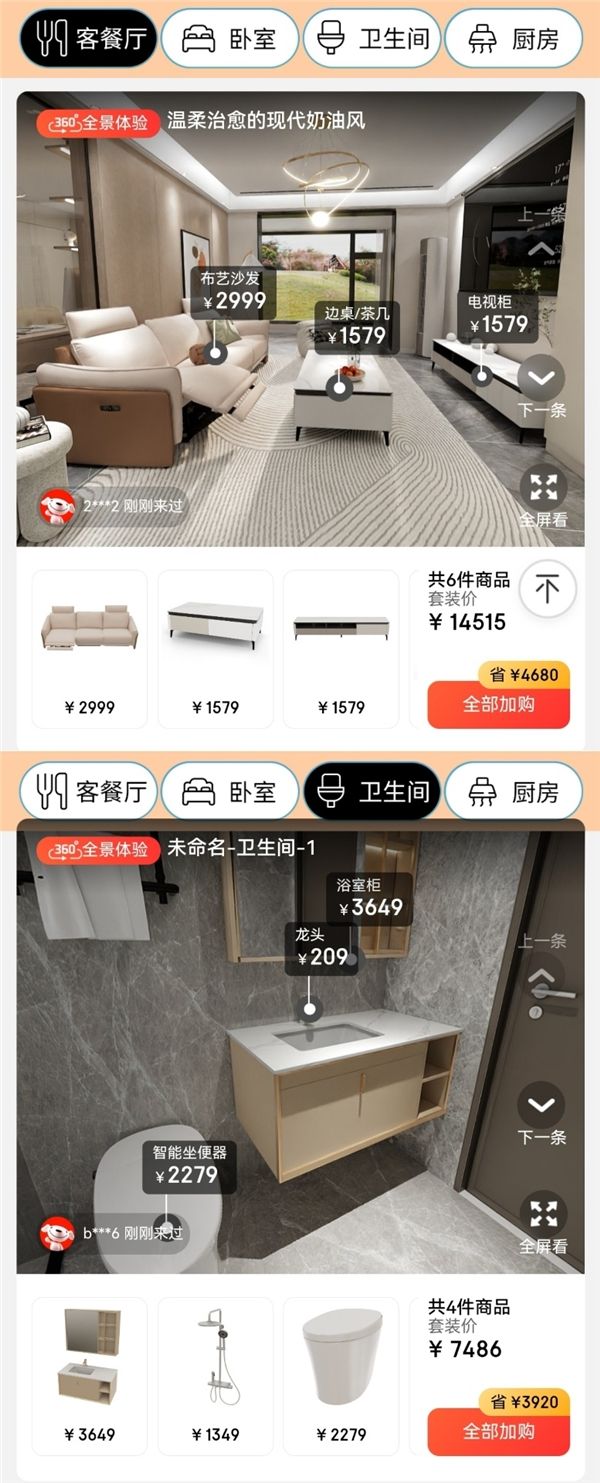This screenshot has height=1483, width=600.
Task: Add all 4 items of the ¥7486 set to cart
Action: coord(498,1432)
